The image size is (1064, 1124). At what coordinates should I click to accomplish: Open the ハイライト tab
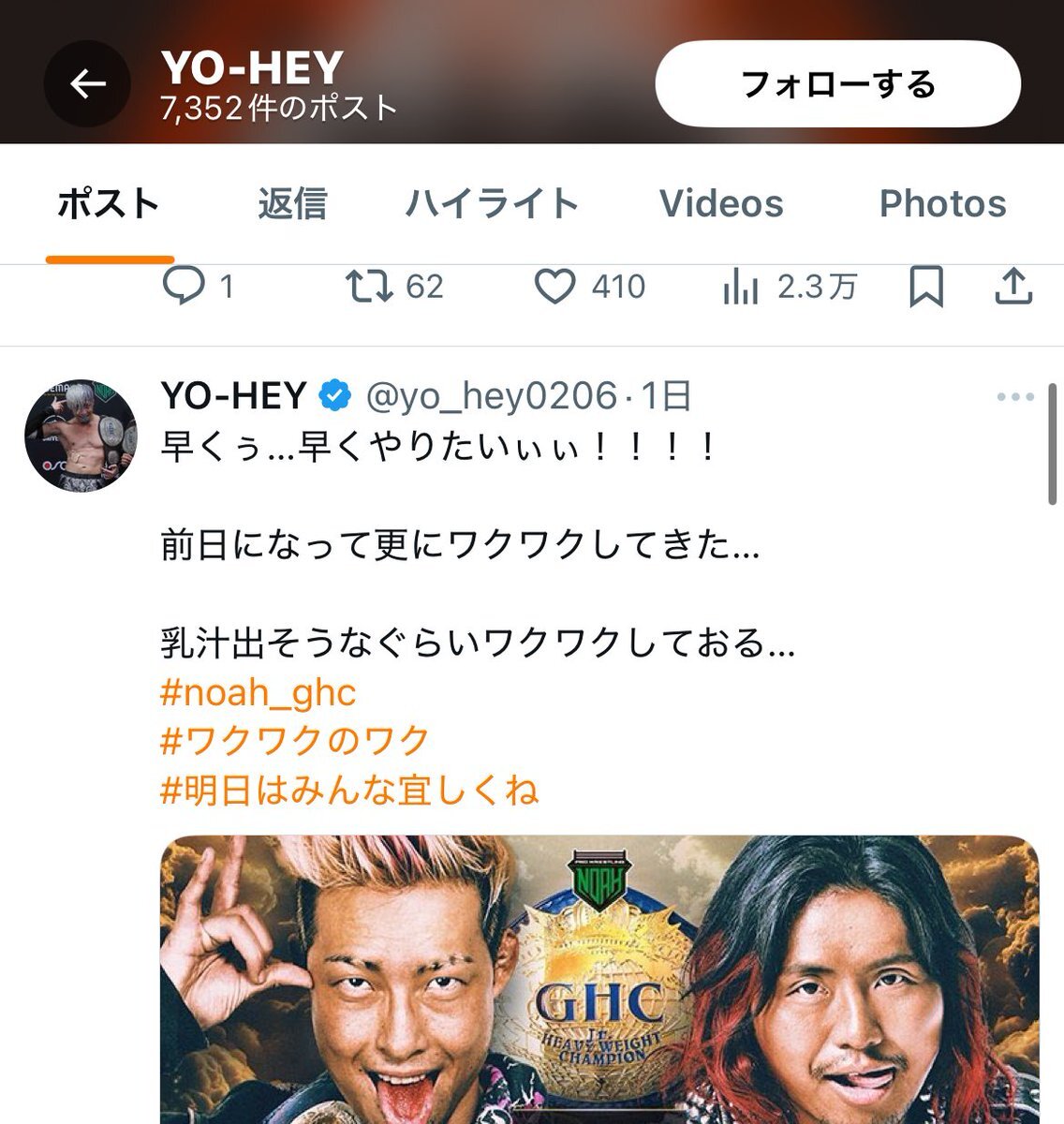pos(492,203)
